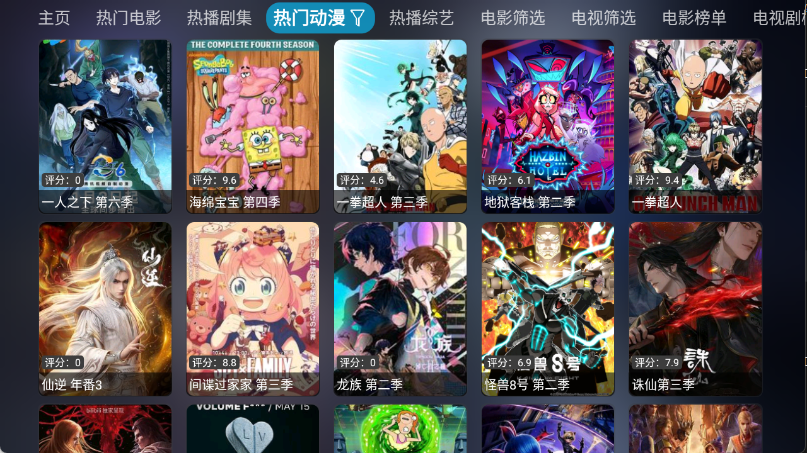This screenshot has height=453, width=807.
Task: Open 间谍过家家 第三季
Action: 252,308
